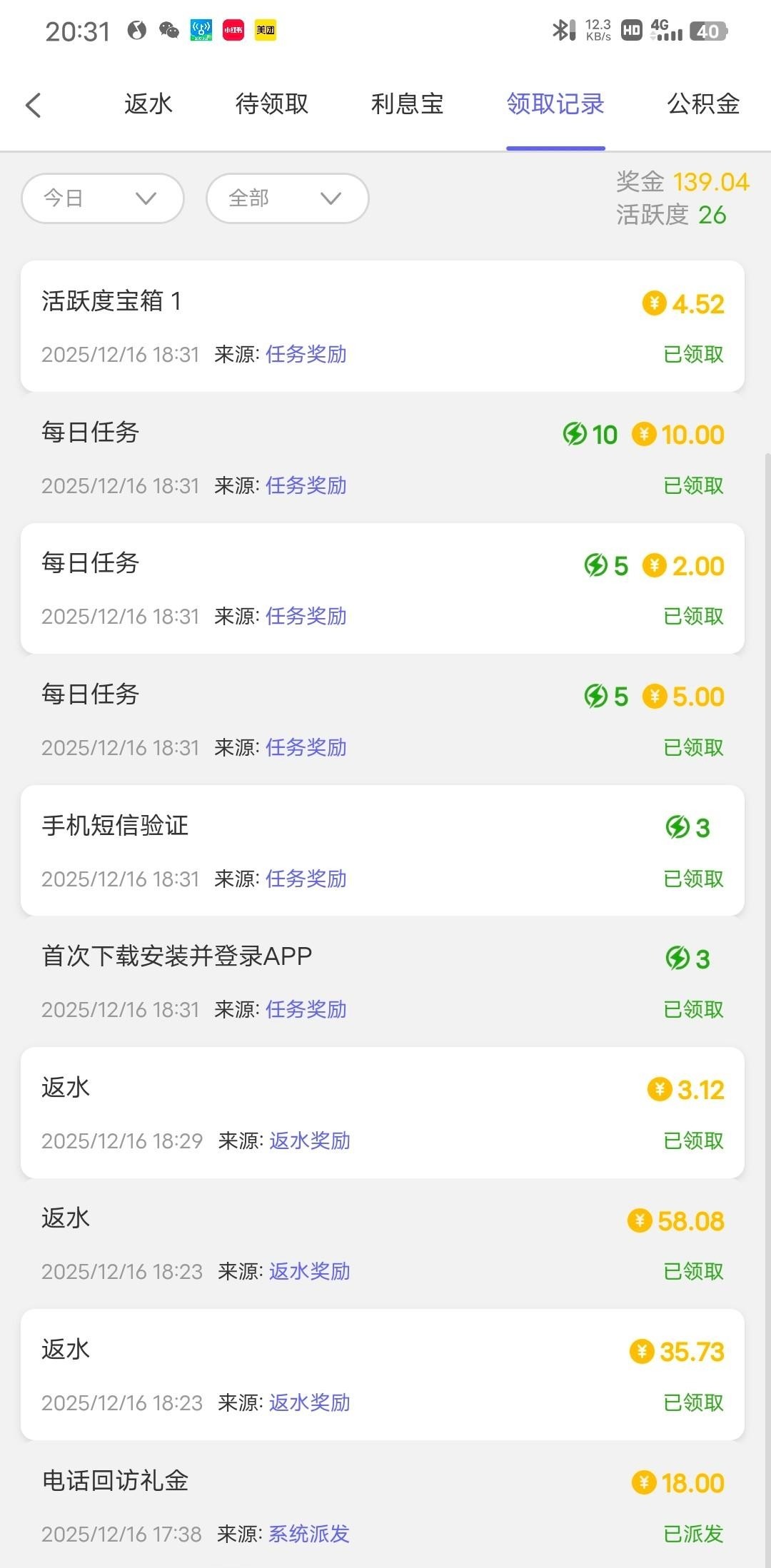Image resolution: width=771 pixels, height=1568 pixels.
Task: Open the 待领取 tab
Action: [x=272, y=104]
